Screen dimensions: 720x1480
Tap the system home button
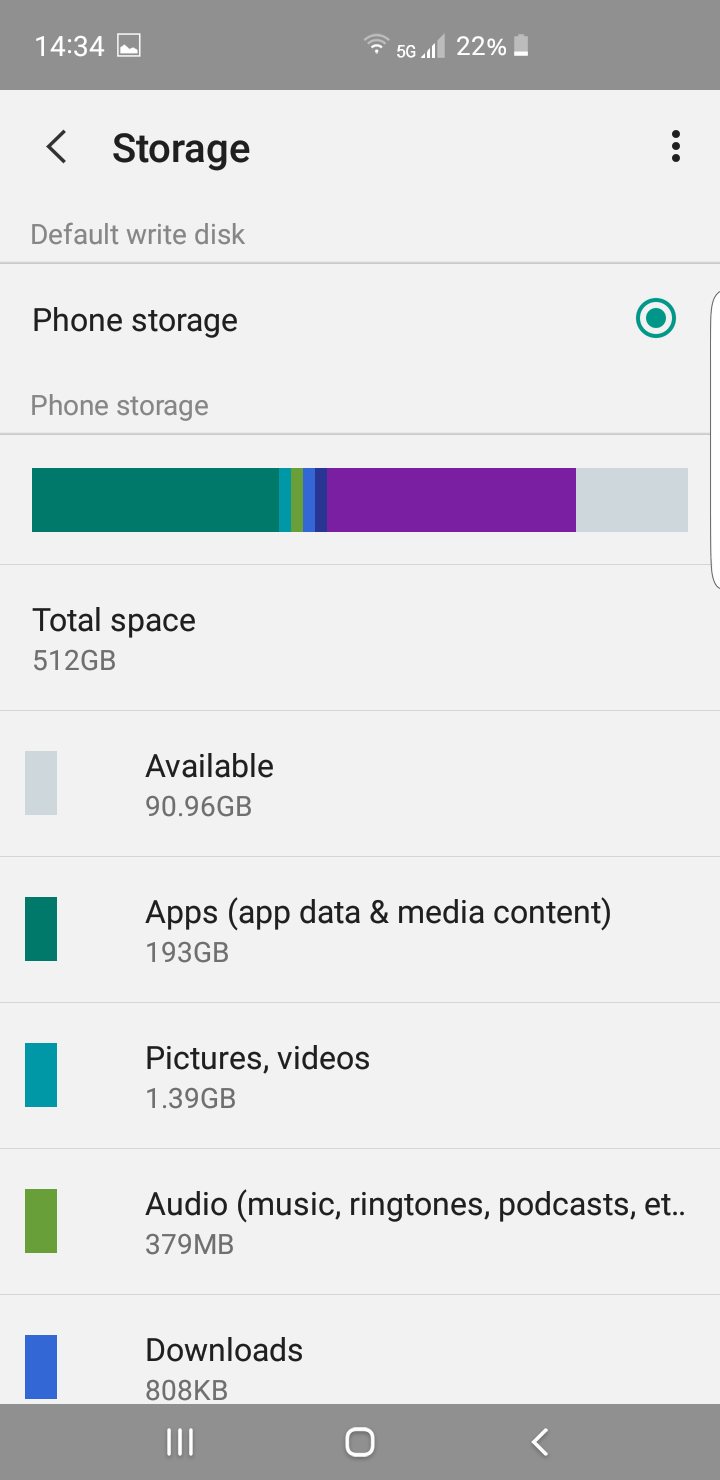pyautogui.click(x=360, y=1441)
